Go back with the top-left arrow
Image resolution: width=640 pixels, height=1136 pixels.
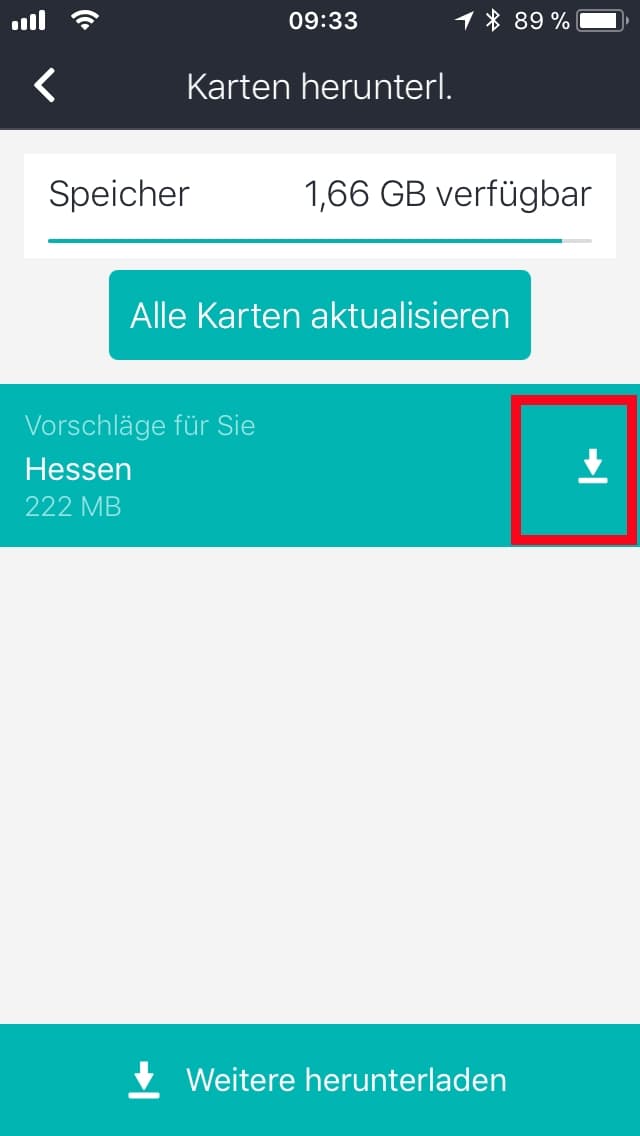coord(45,86)
